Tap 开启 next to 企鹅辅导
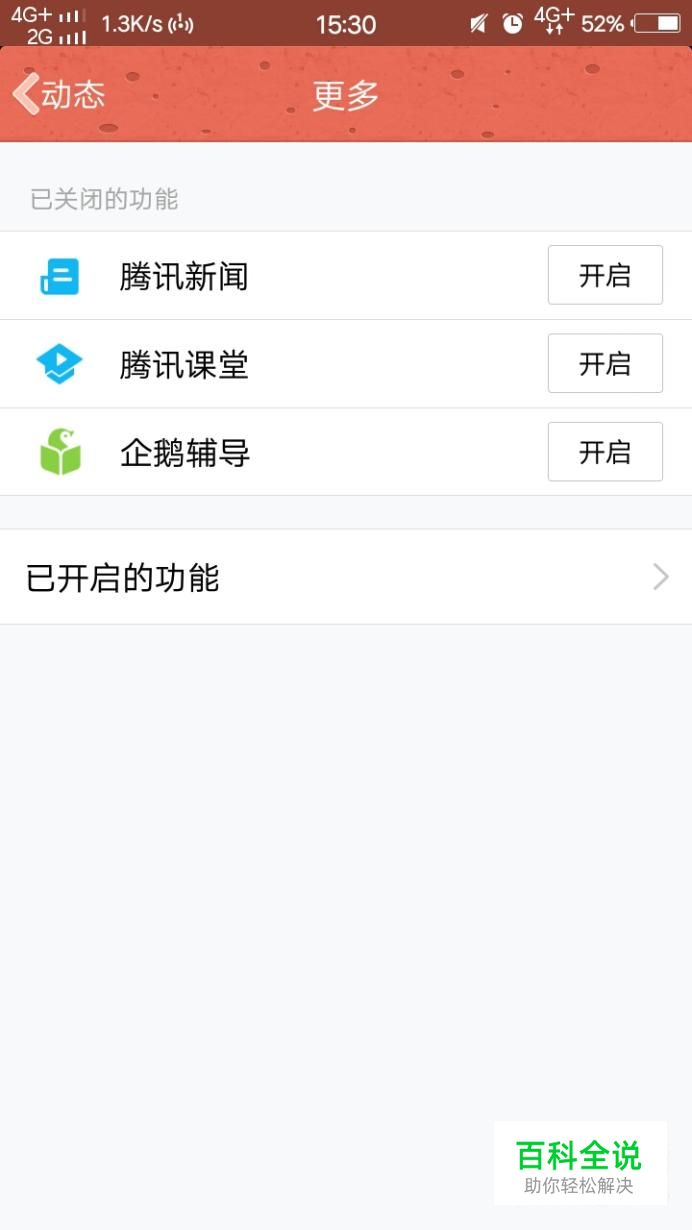Screen dimensions: 692x1230 click(605, 452)
